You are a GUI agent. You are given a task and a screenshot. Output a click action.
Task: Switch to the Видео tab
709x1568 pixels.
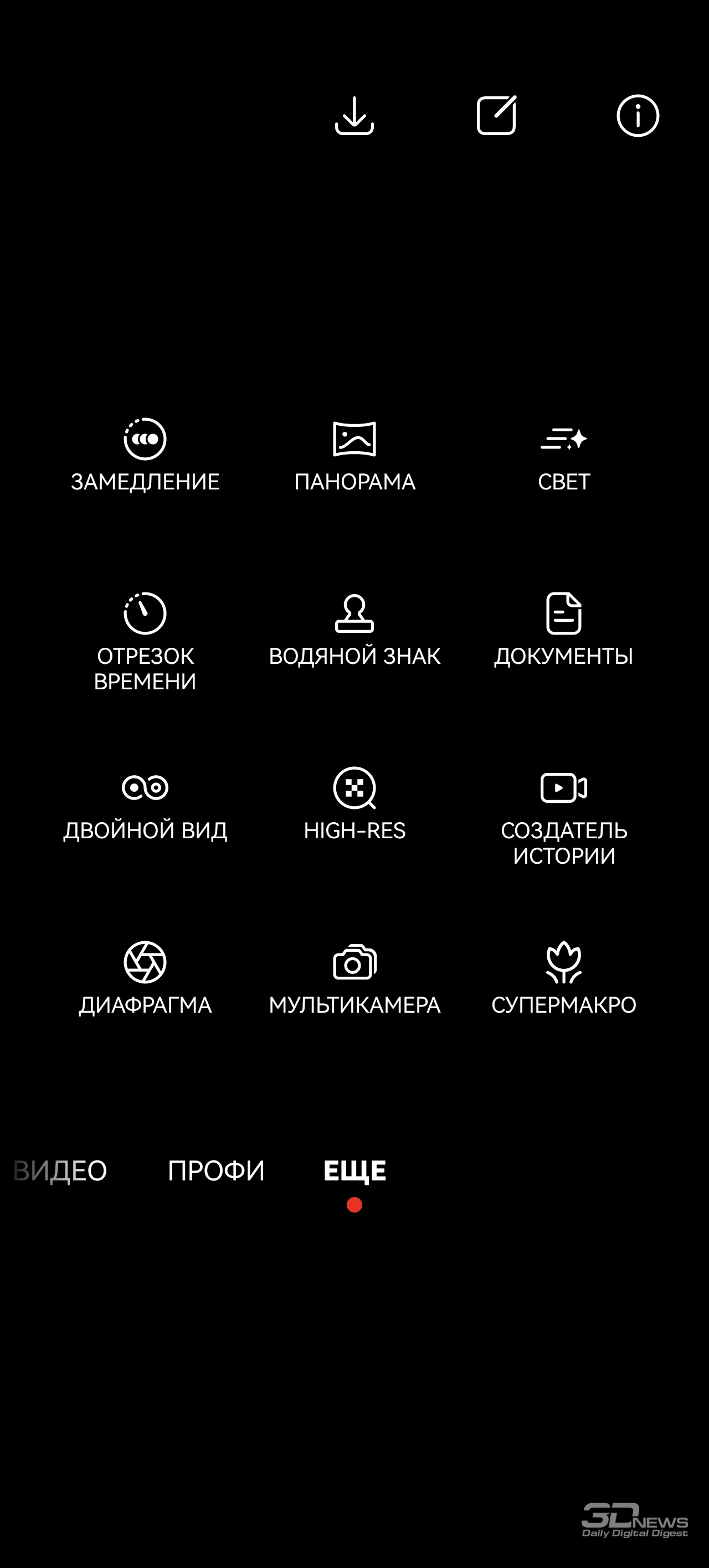(x=61, y=1170)
